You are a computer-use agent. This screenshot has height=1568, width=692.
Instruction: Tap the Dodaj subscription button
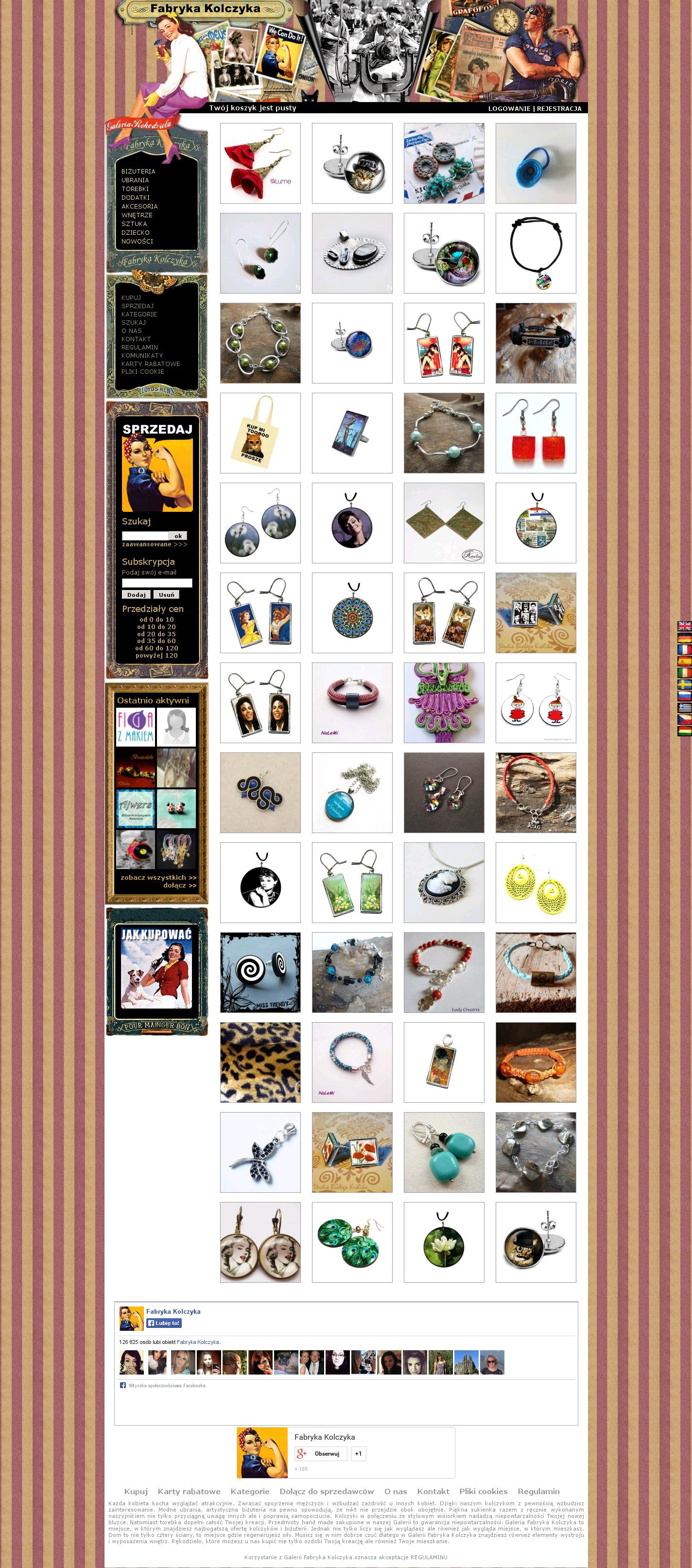137,595
